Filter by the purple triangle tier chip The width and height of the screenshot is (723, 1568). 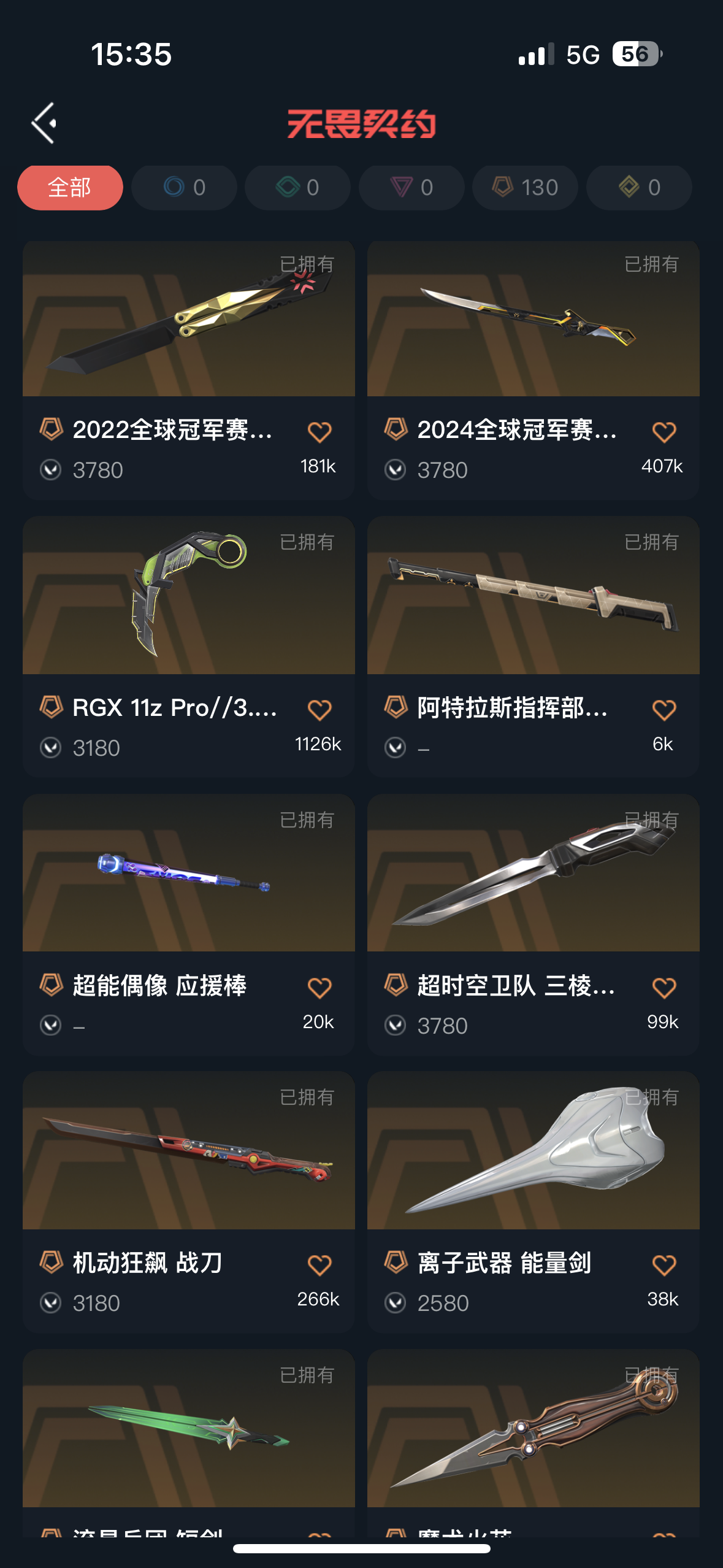411,188
